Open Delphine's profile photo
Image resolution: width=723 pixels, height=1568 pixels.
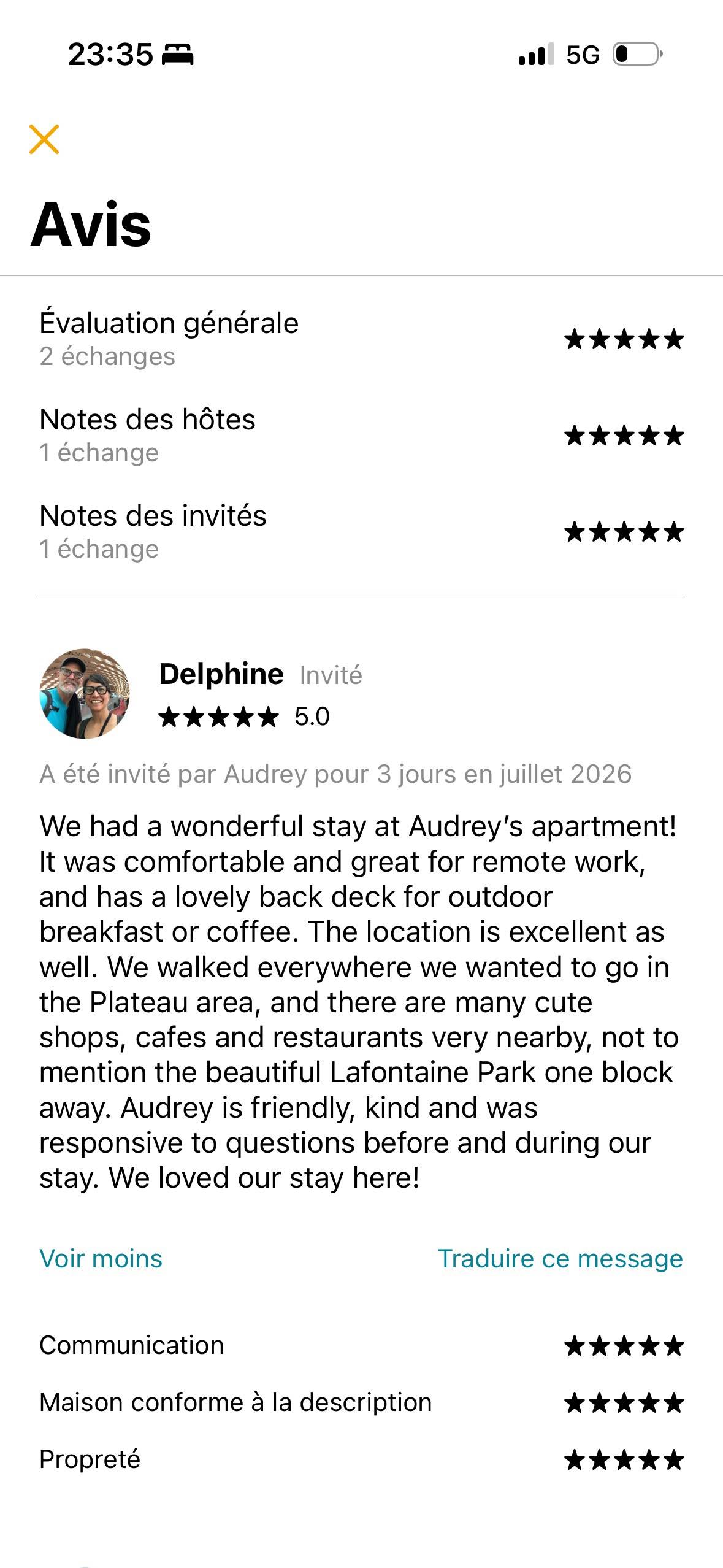(85, 694)
